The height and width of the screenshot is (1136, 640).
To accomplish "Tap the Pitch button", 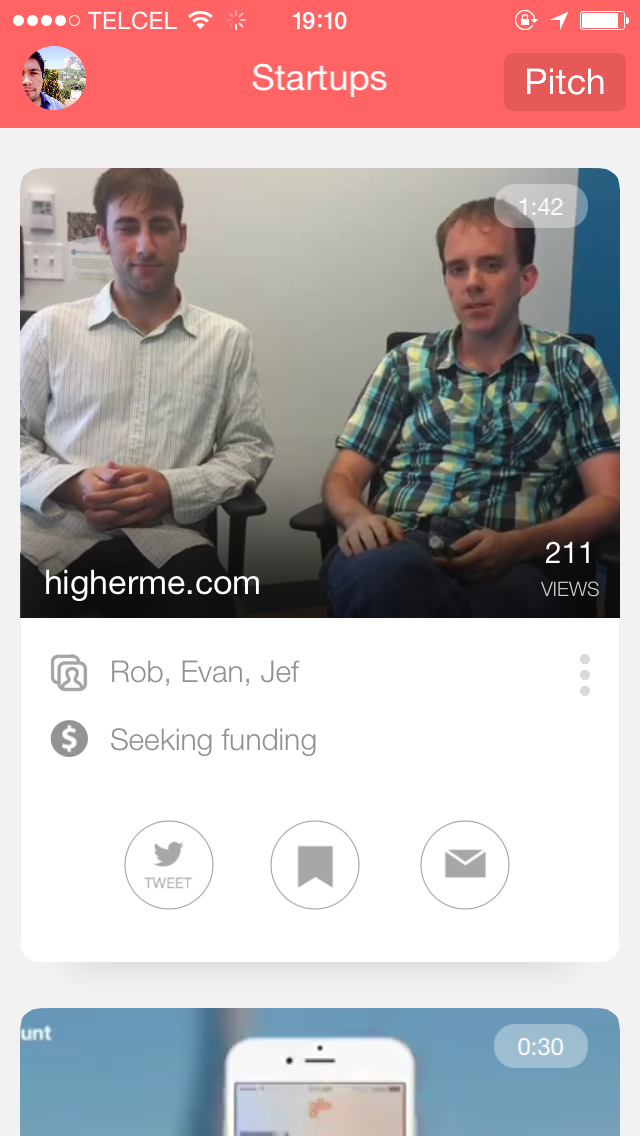I will click(565, 82).
